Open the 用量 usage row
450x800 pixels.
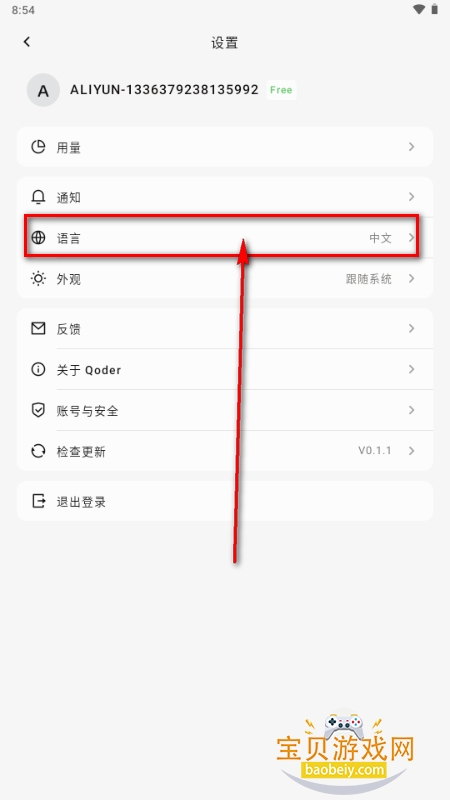pyautogui.click(x=225, y=147)
